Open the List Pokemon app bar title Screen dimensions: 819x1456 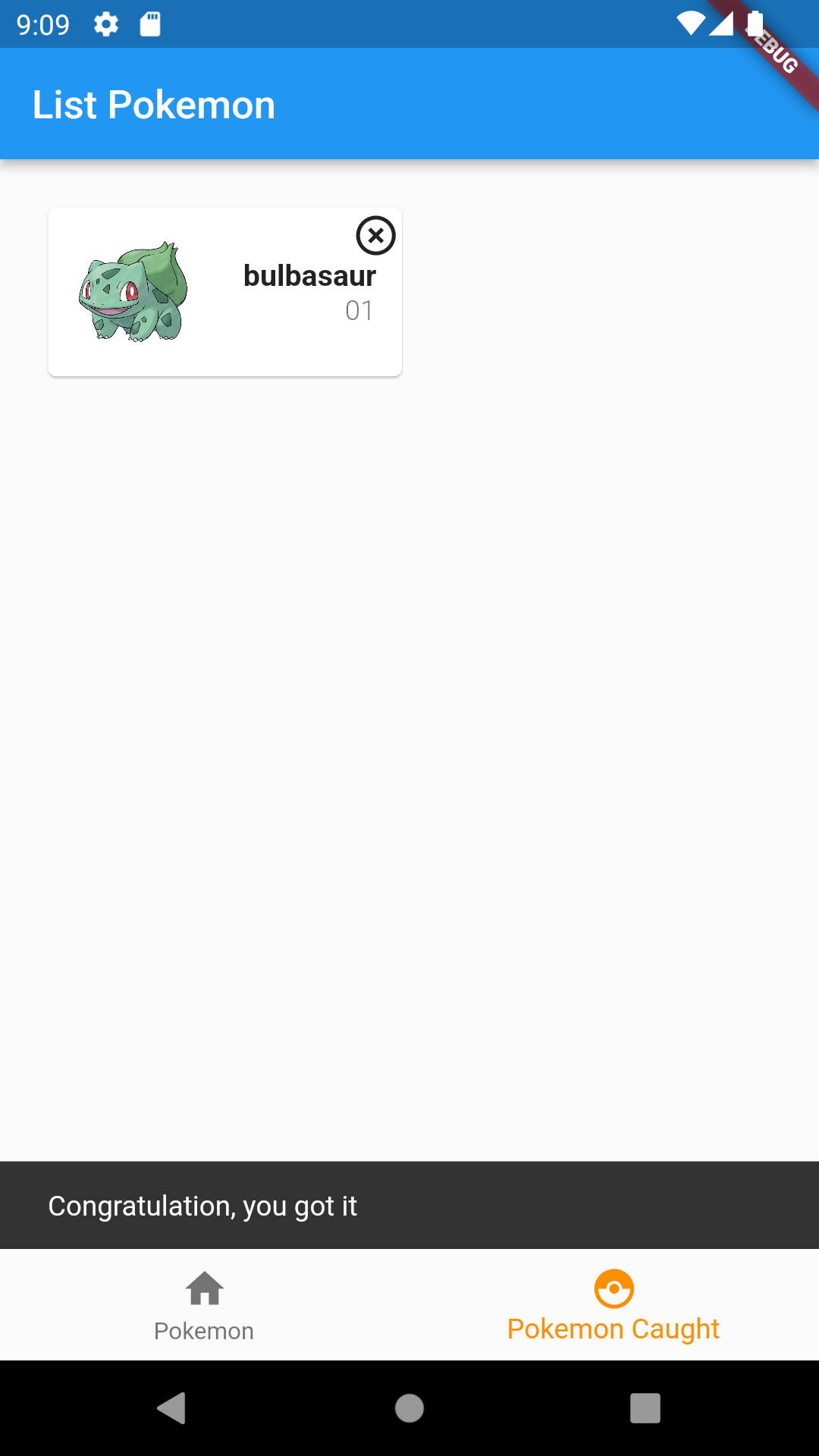coord(153,104)
